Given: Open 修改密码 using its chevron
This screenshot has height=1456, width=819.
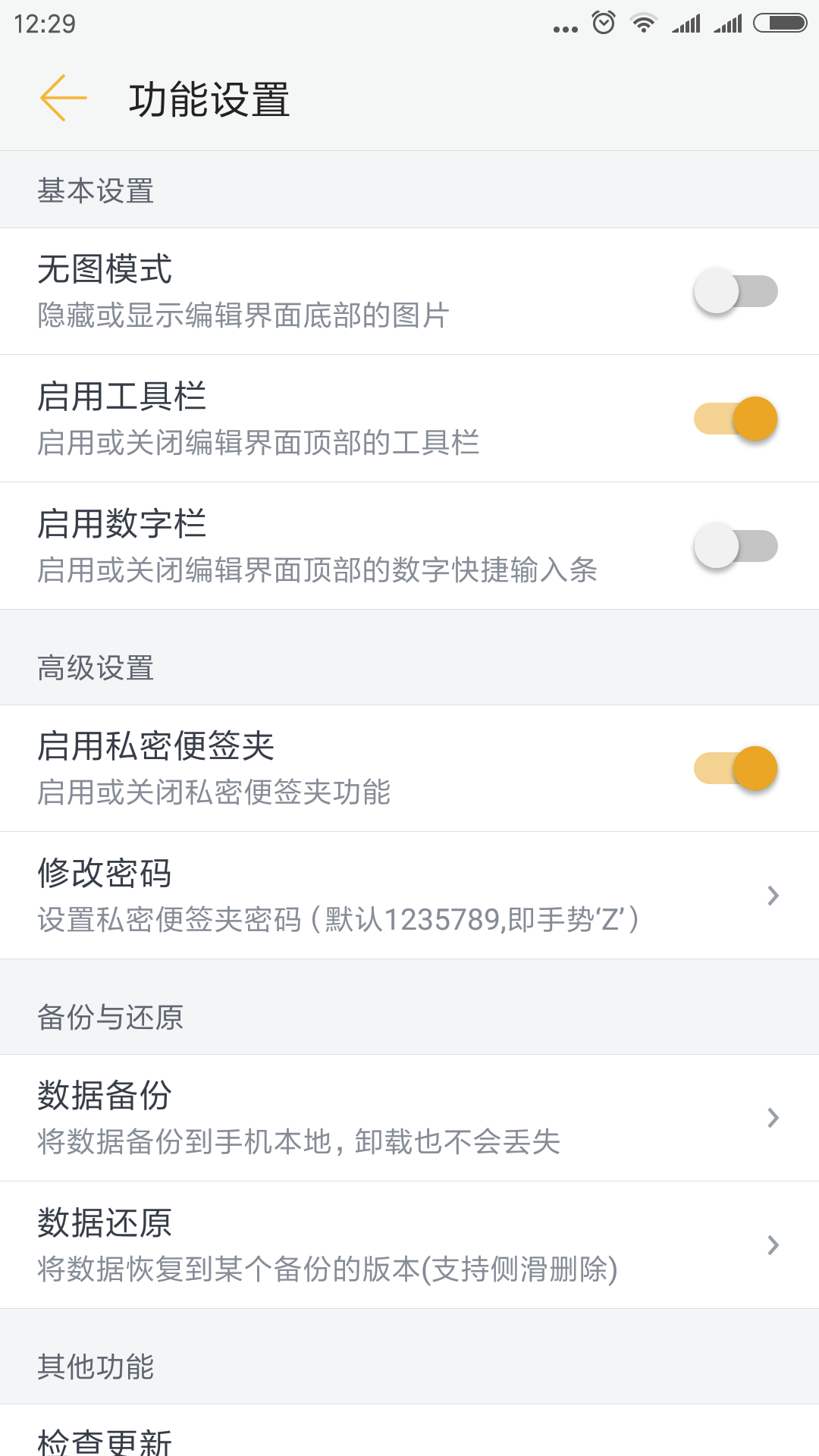Looking at the screenshot, I should (772, 895).
